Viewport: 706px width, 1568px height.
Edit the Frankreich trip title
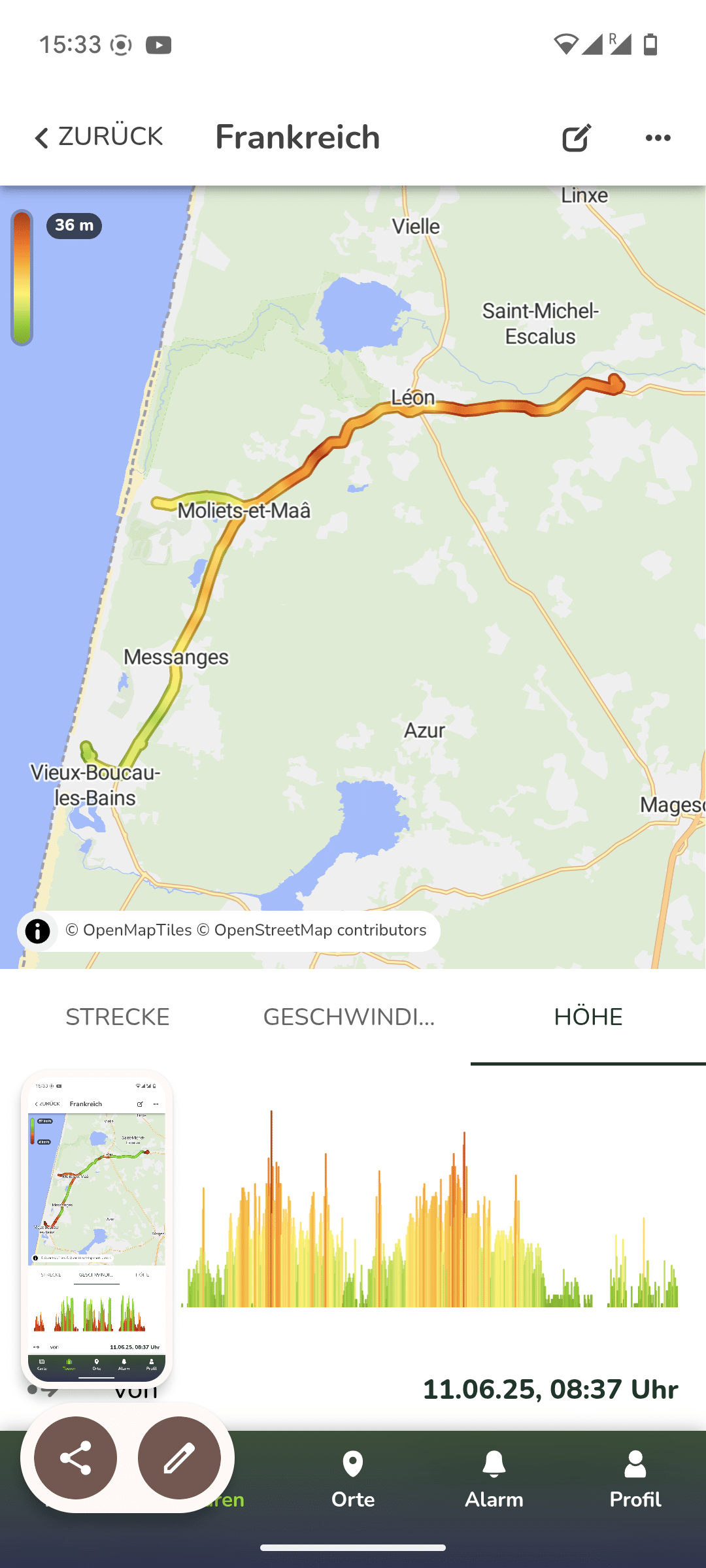[x=576, y=138]
